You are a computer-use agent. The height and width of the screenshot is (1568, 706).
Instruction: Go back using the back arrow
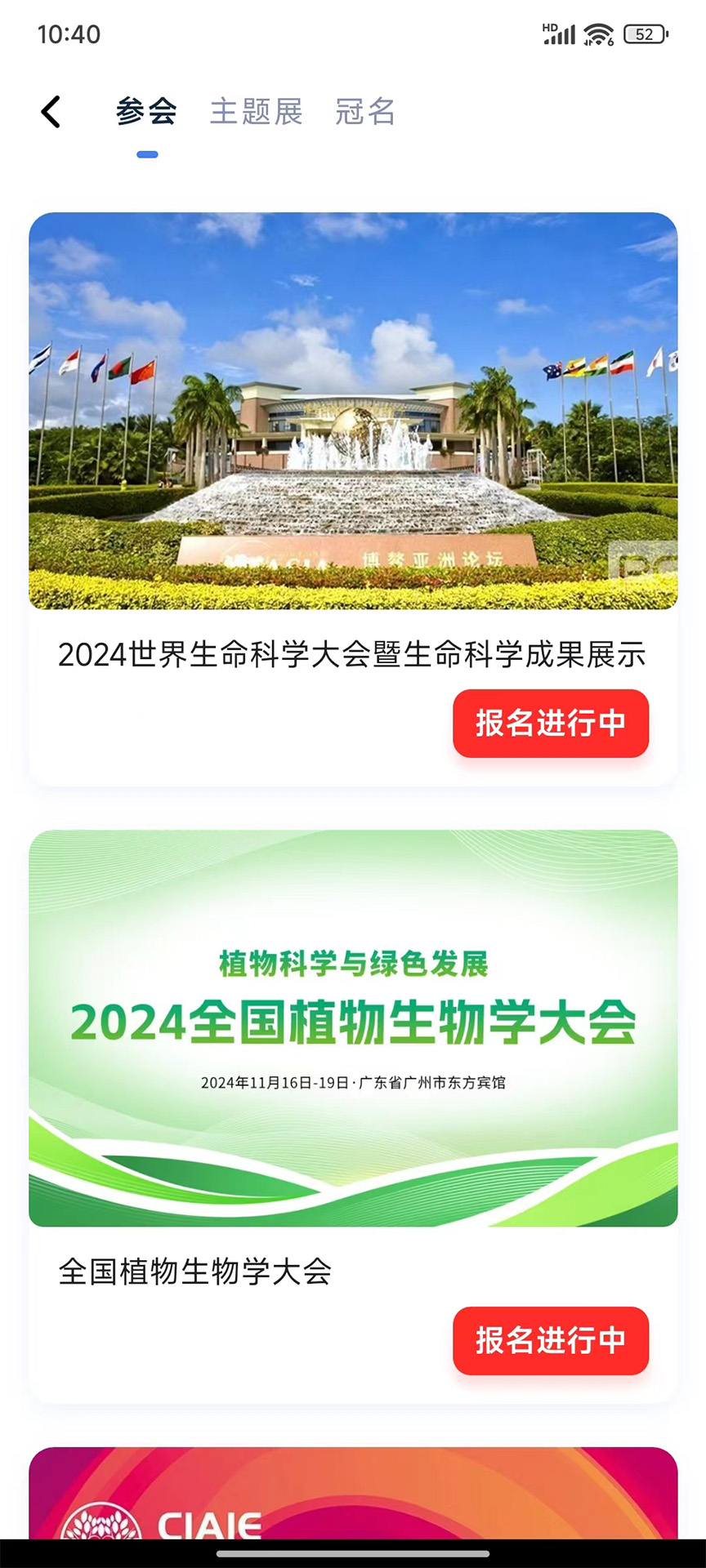tap(51, 112)
